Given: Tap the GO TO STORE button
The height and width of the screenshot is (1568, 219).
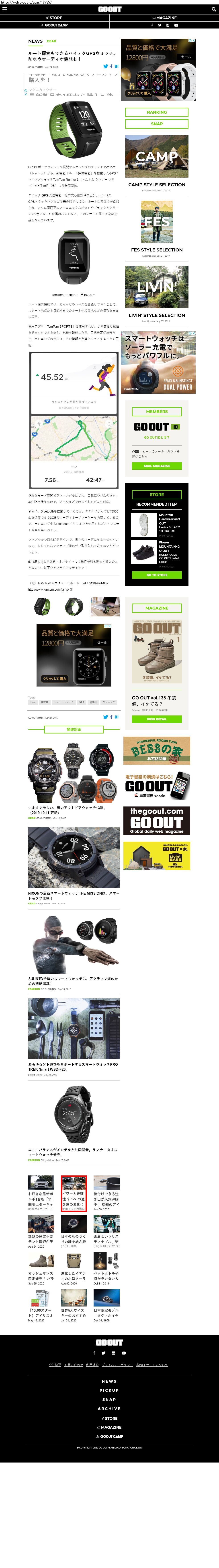Looking at the screenshot, I should [x=157, y=575].
